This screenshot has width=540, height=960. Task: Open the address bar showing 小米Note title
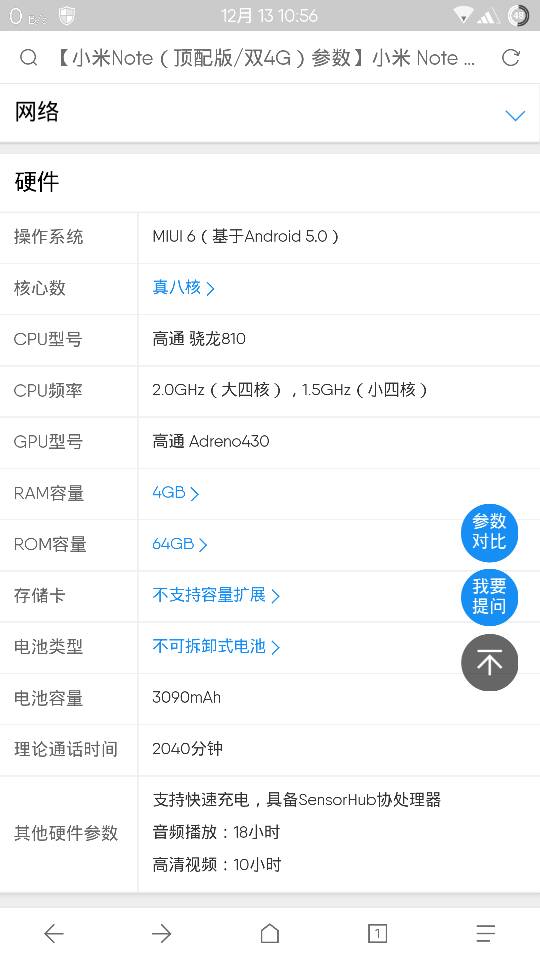click(x=265, y=58)
